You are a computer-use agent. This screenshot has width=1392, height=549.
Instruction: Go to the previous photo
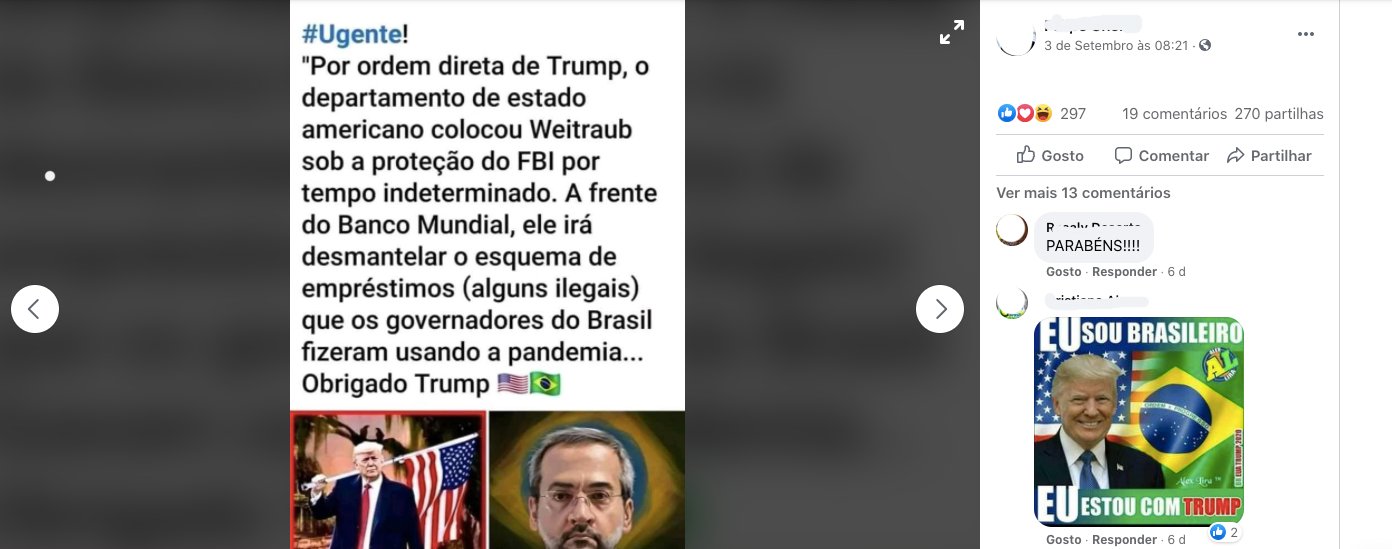click(x=35, y=309)
